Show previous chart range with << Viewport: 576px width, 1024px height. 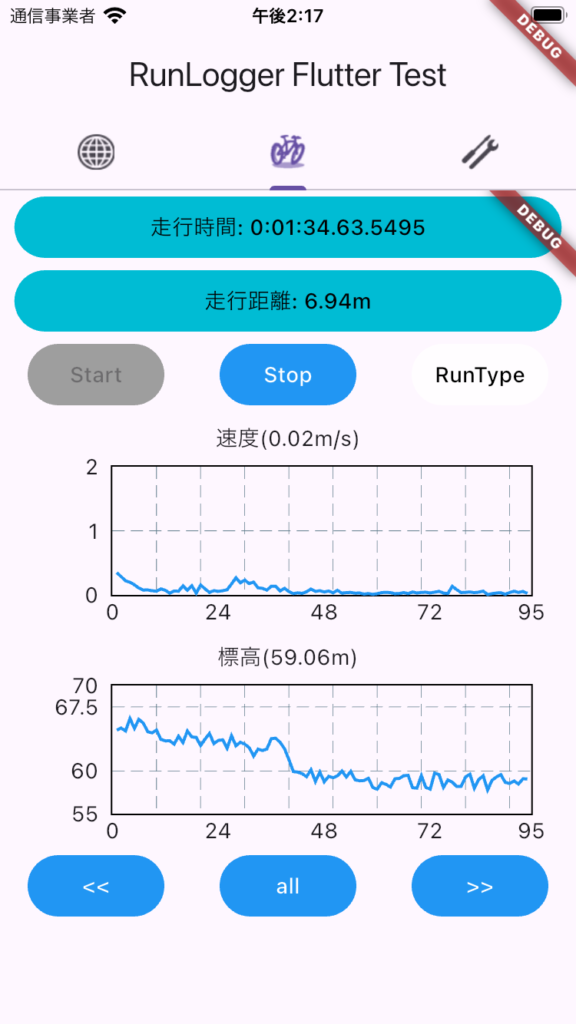(x=96, y=886)
